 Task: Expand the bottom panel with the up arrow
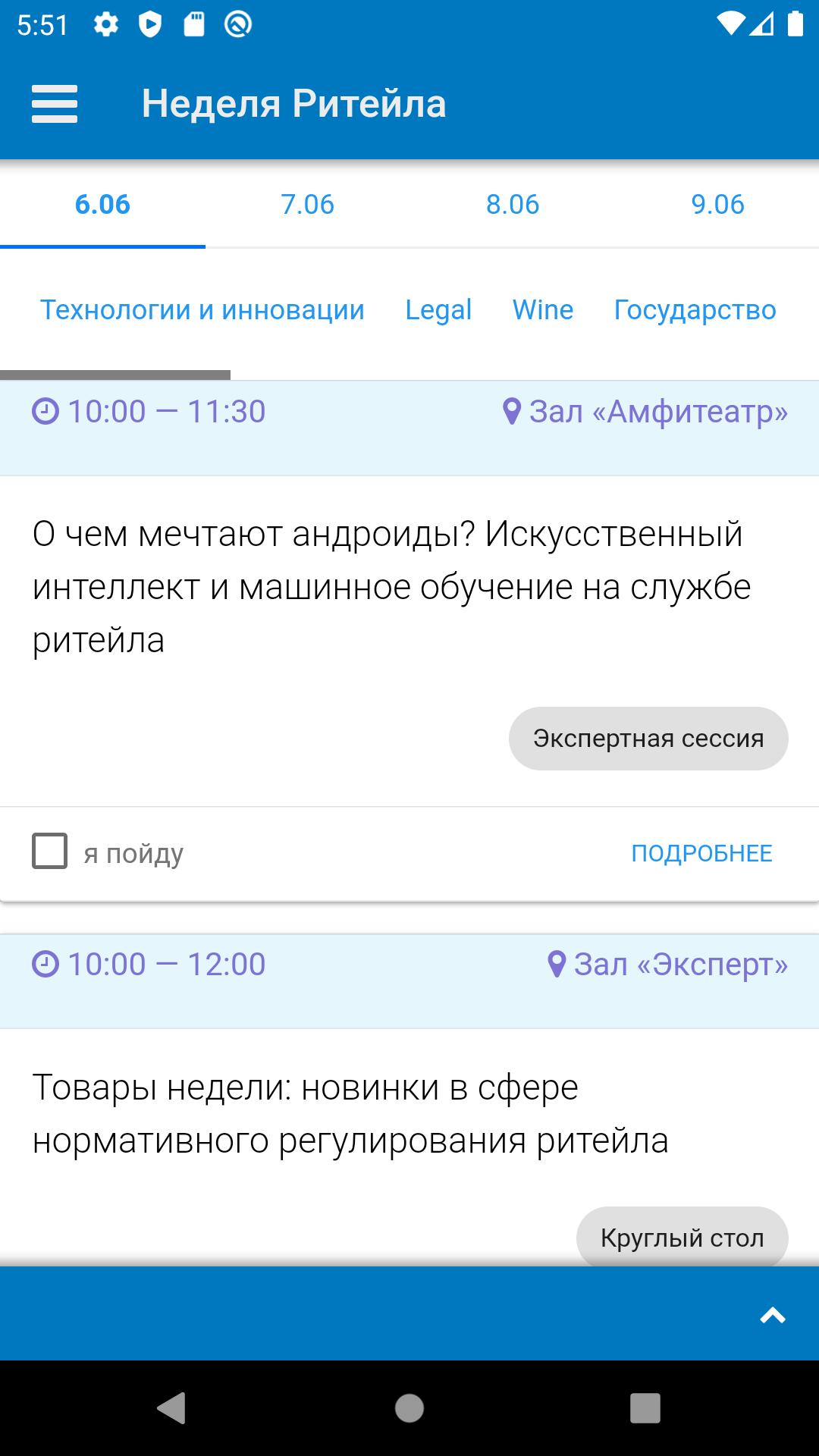pos(772,1316)
